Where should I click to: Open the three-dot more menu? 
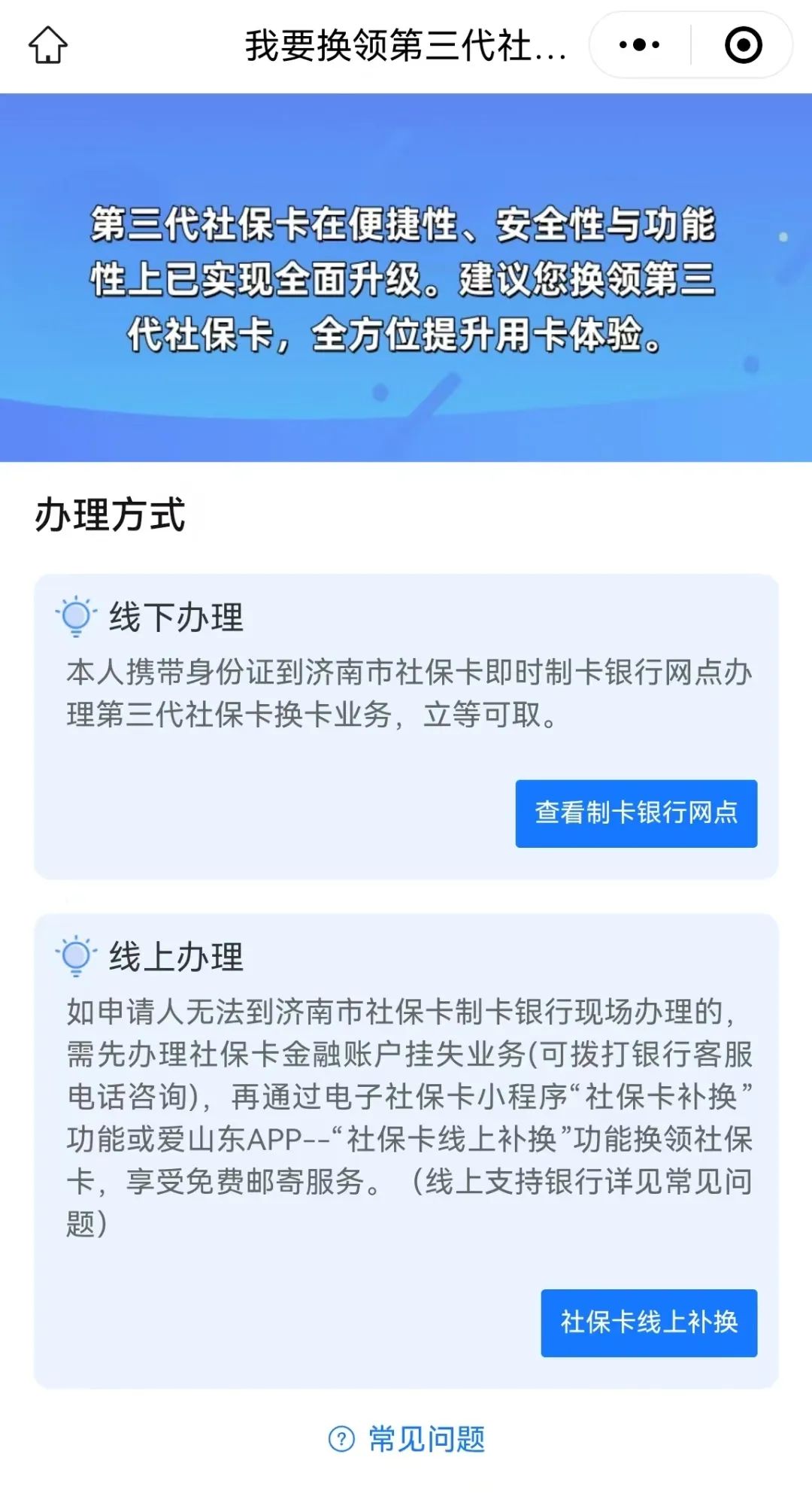click(x=639, y=45)
